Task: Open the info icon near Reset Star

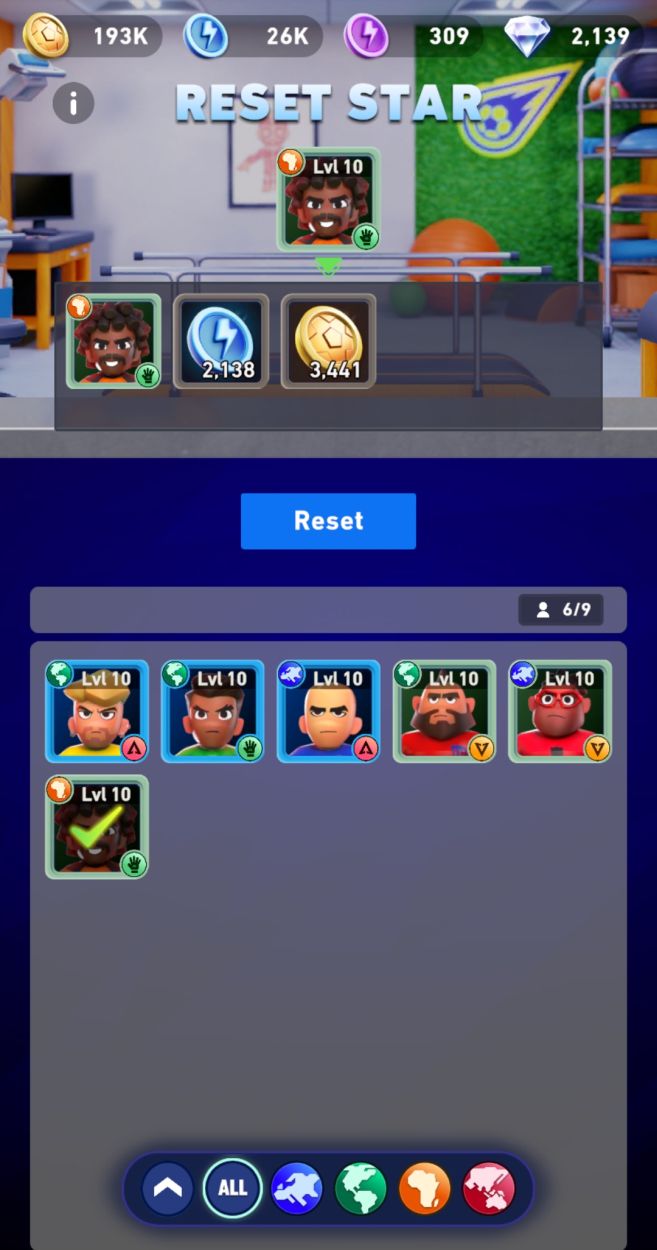Action: [73, 102]
